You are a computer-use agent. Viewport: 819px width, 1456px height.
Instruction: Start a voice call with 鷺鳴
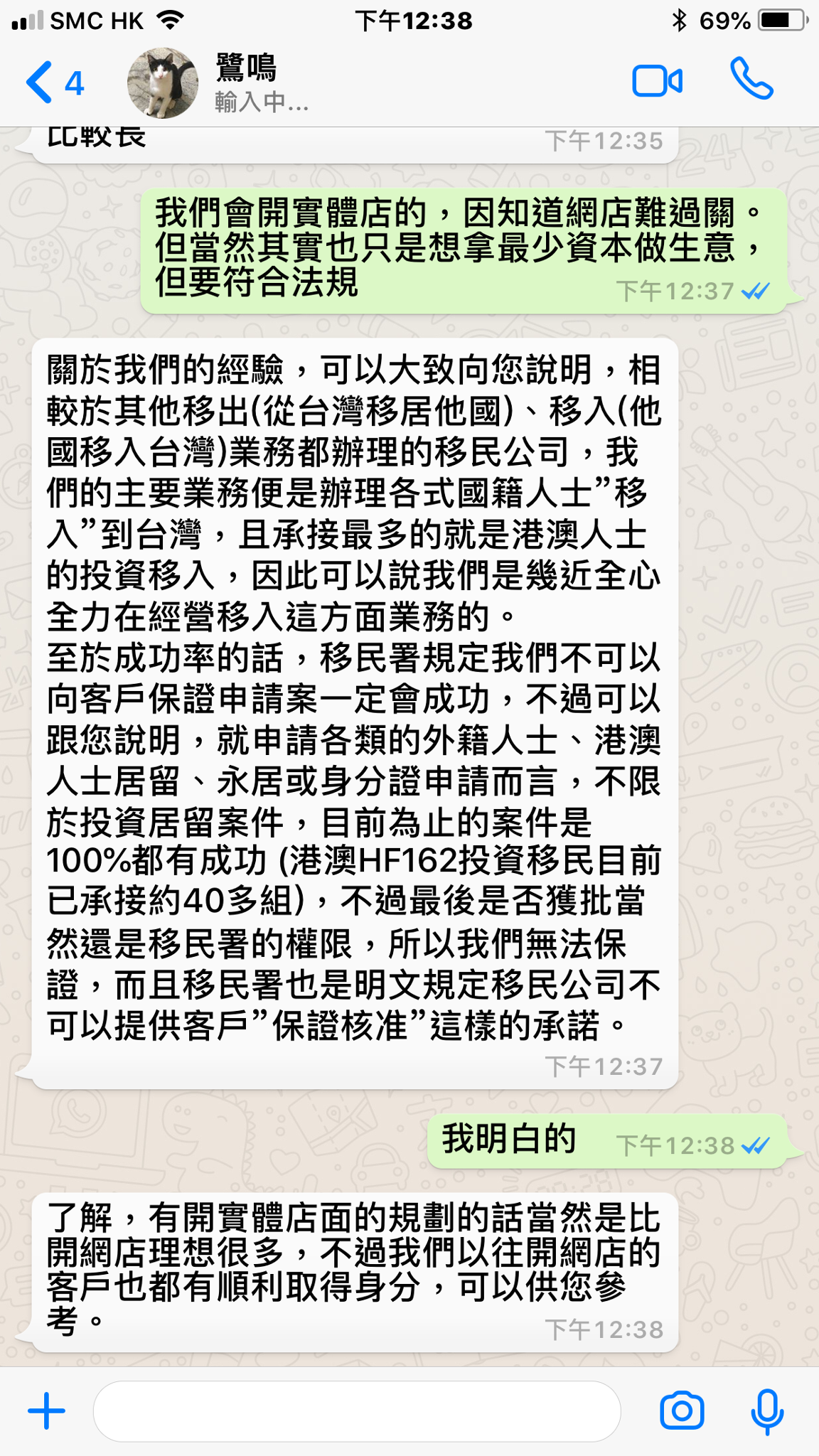[x=751, y=79]
